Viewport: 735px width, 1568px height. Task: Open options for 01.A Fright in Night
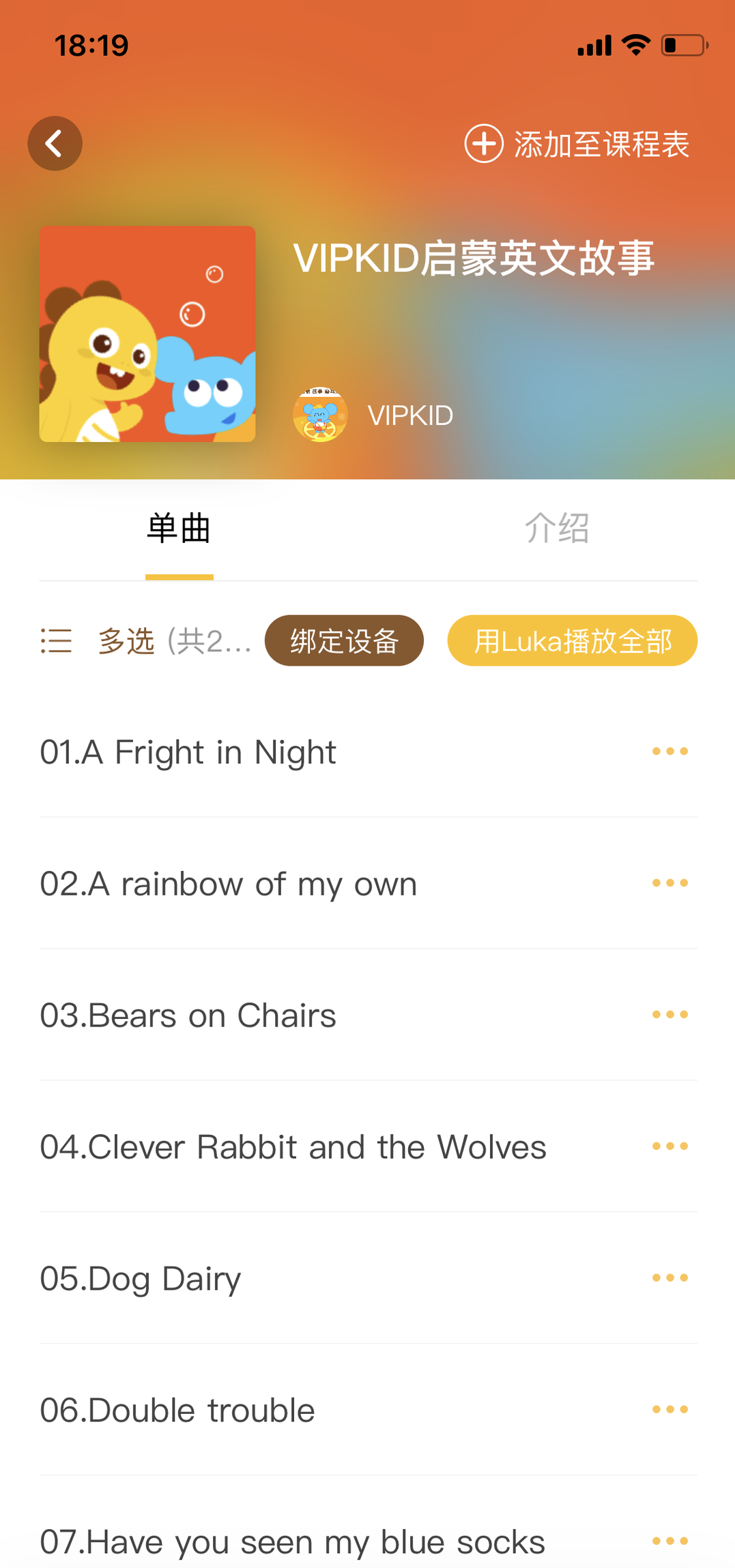(669, 752)
